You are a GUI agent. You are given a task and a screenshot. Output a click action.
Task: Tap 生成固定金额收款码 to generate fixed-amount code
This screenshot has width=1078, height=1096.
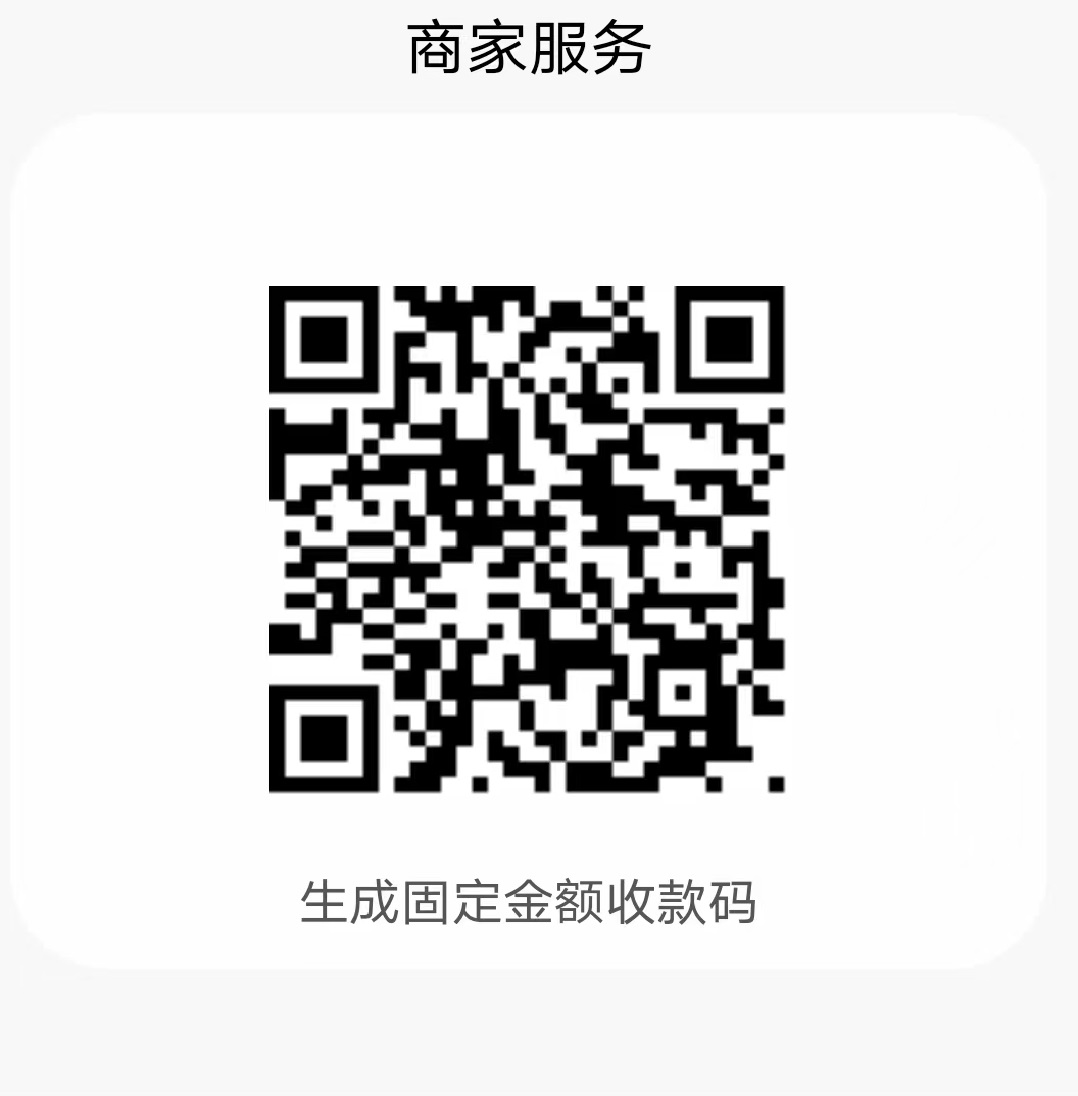coord(528,902)
